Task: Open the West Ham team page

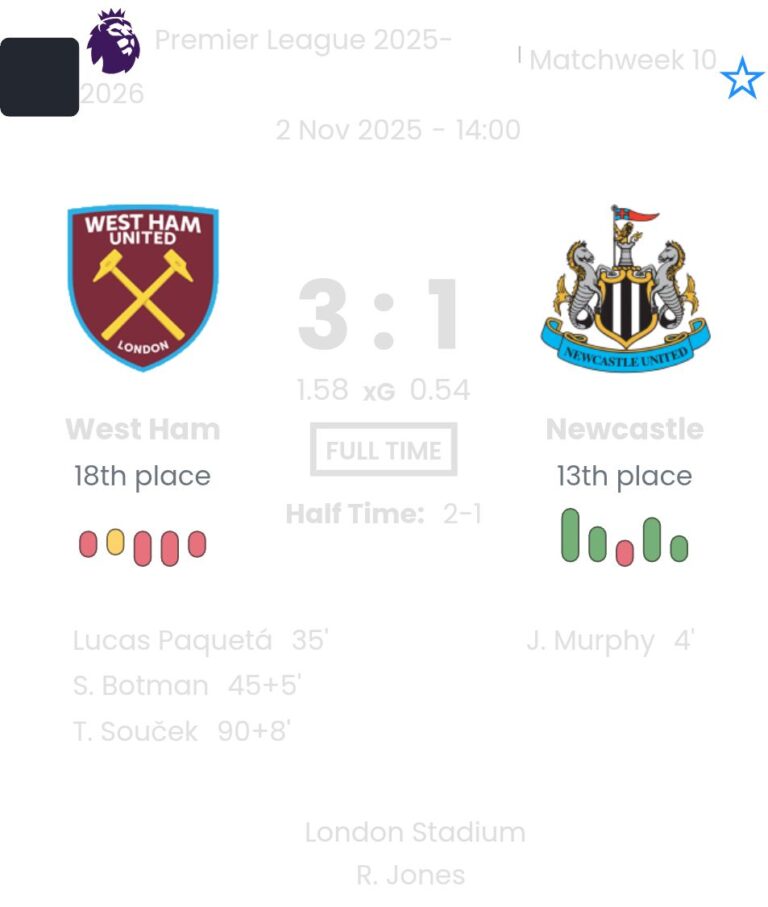Action: point(142,429)
